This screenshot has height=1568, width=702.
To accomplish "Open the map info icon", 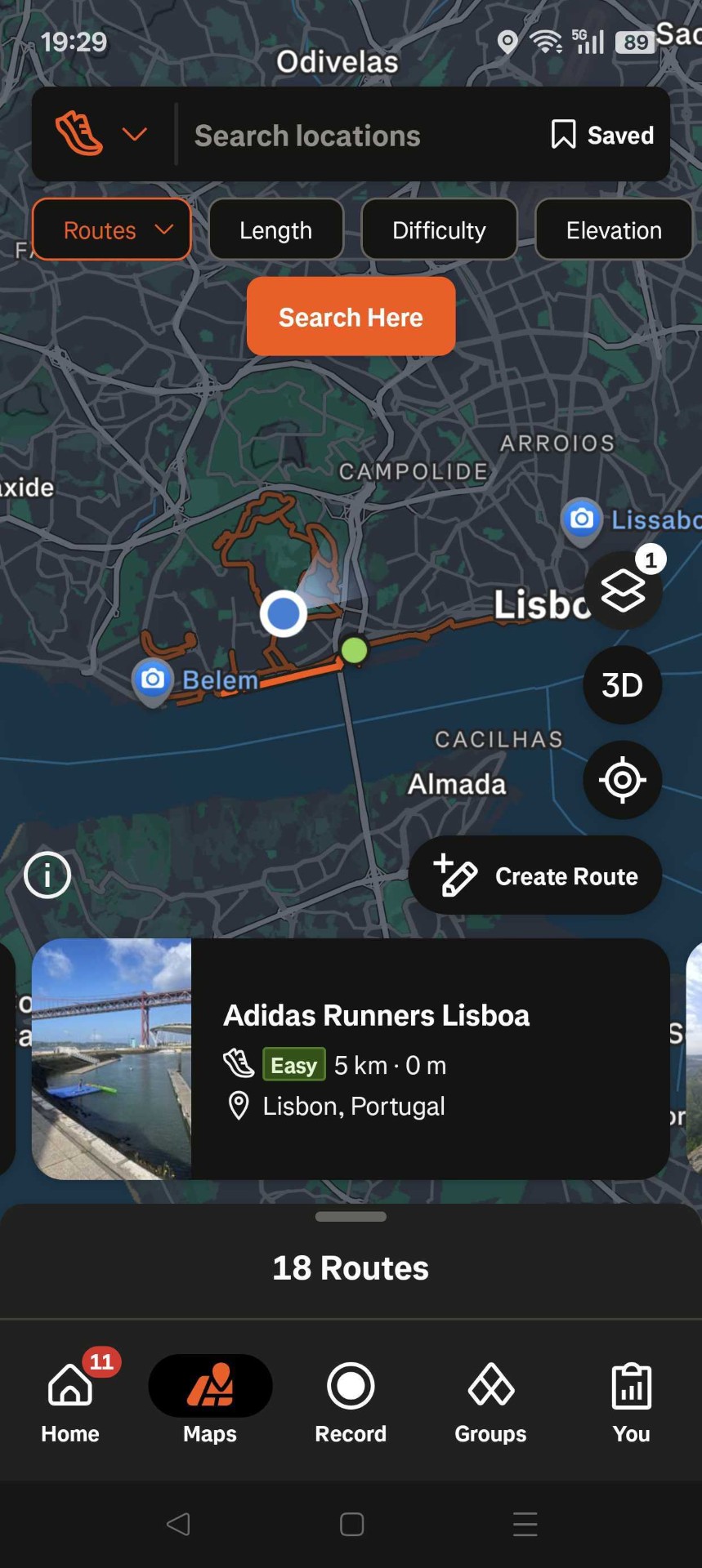I will (x=47, y=875).
